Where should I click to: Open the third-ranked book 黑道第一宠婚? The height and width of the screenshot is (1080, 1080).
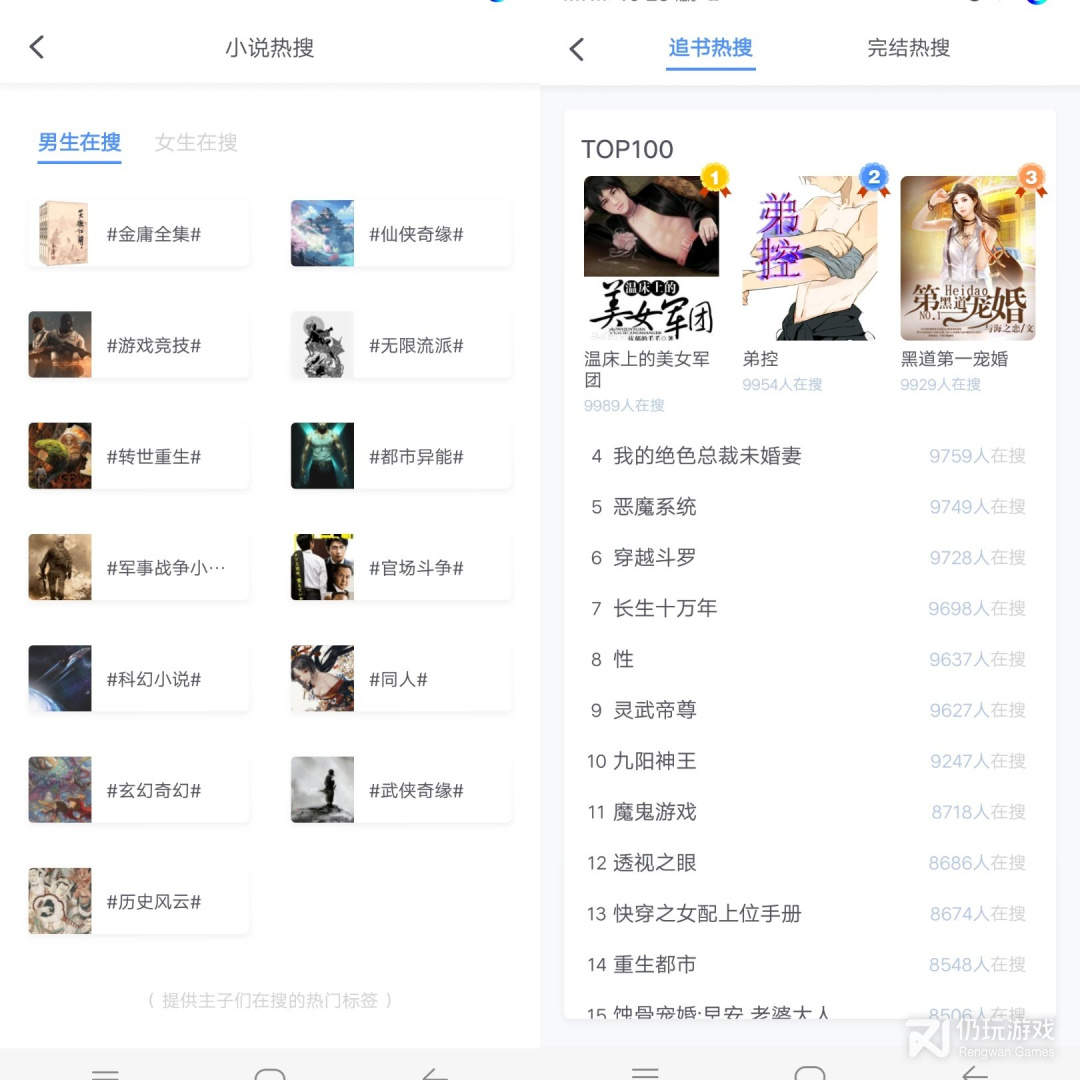tap(967, 260)
